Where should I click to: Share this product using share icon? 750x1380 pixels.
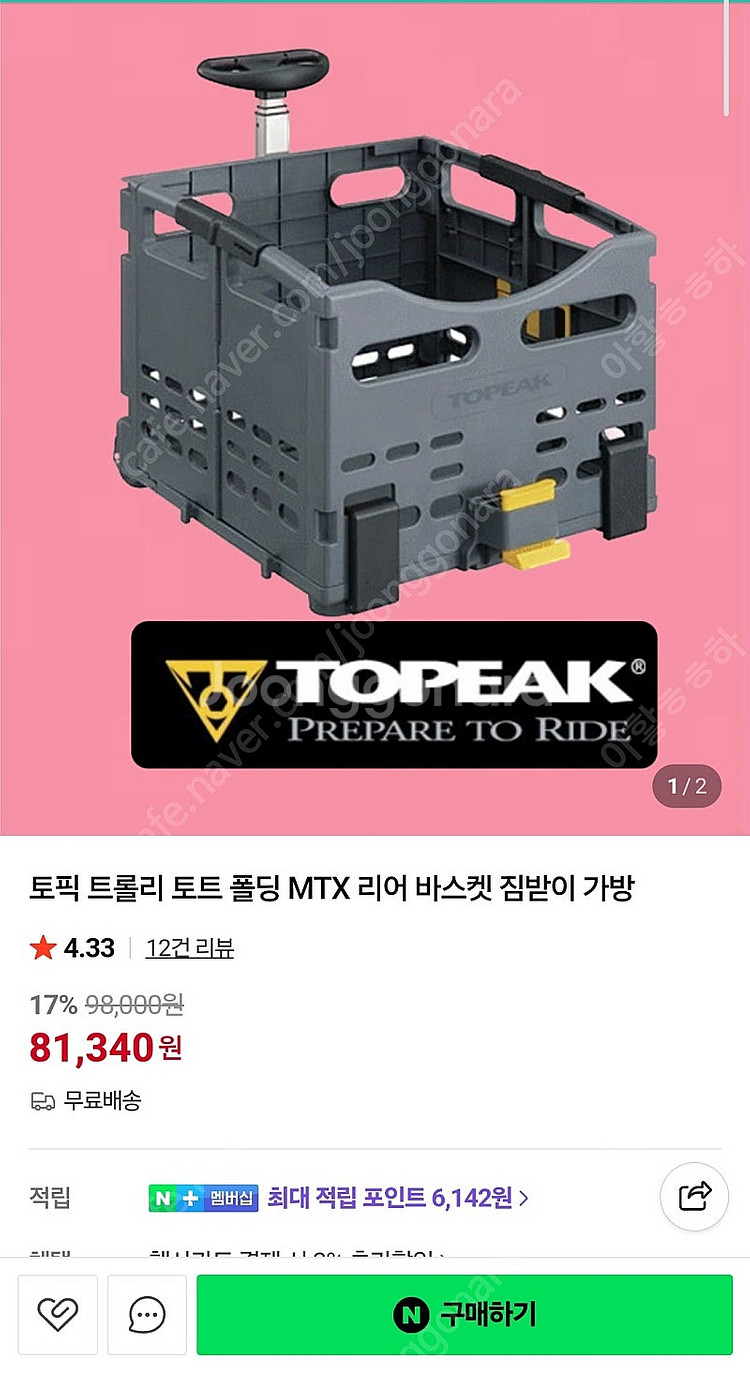point(694,1194)
